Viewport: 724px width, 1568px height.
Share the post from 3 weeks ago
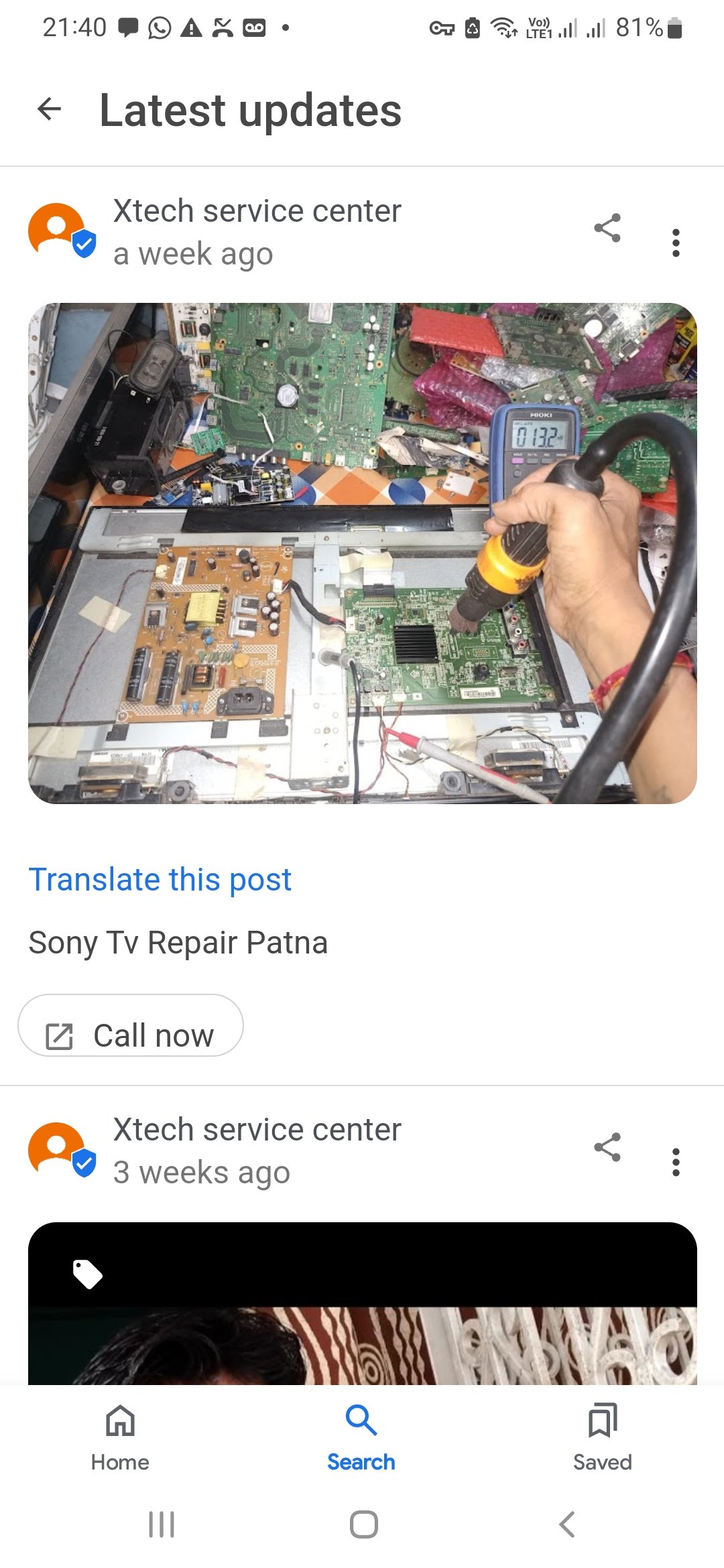click(607, 1147)
